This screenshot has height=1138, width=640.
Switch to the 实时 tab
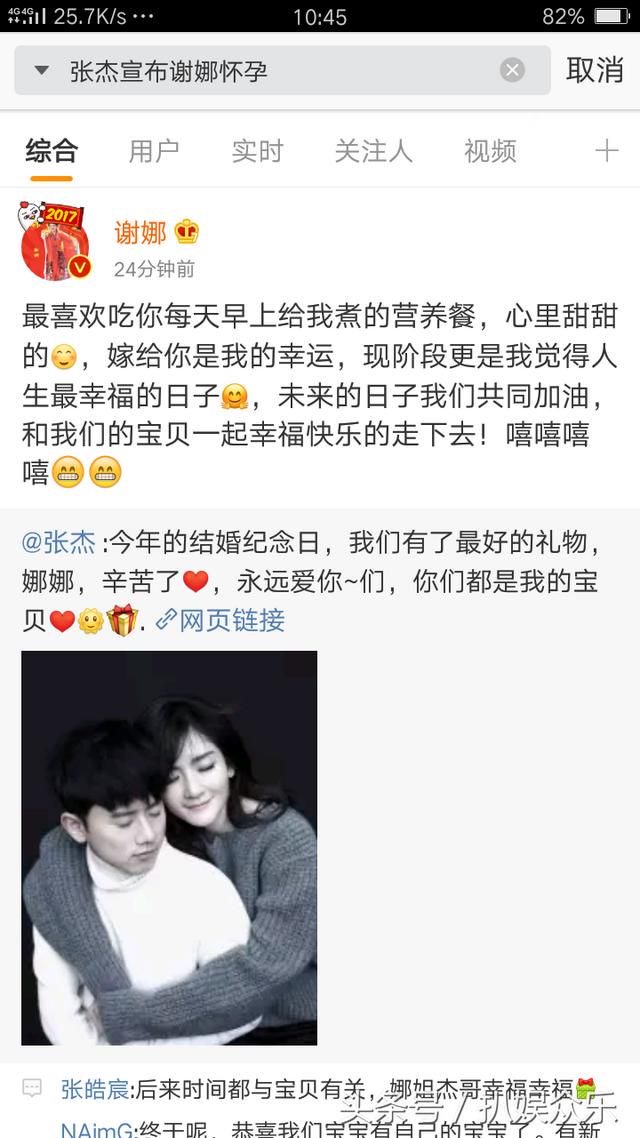pyautogui.click(x=258, y=151)
